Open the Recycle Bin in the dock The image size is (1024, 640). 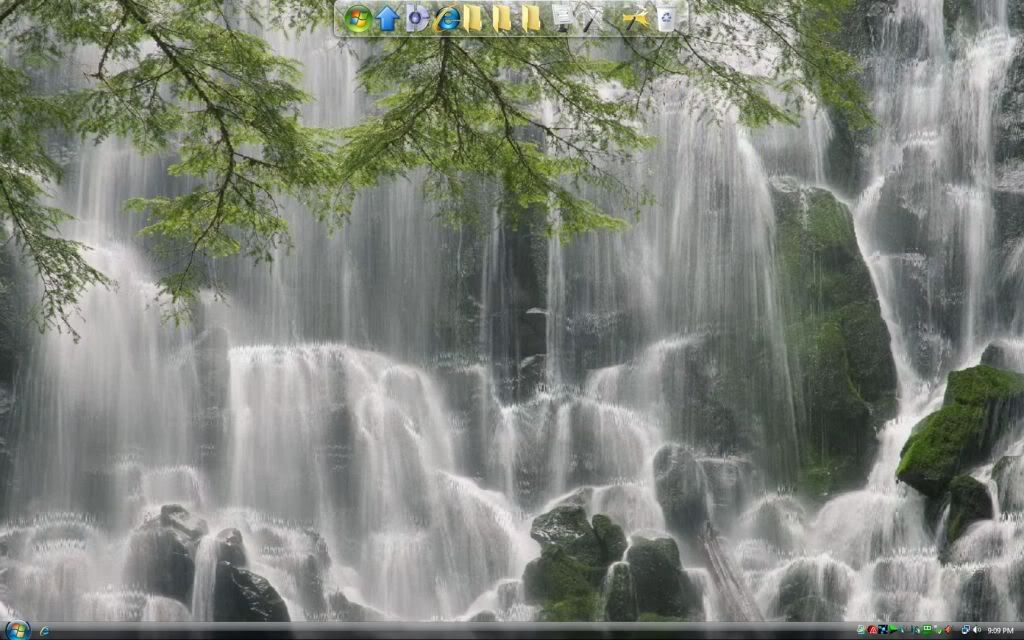666,17
